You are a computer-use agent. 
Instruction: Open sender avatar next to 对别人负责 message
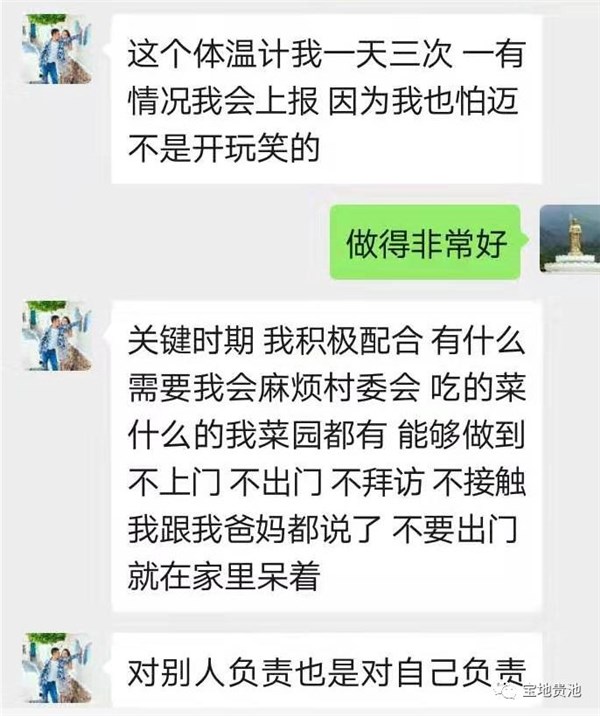(x=57, y=667)
